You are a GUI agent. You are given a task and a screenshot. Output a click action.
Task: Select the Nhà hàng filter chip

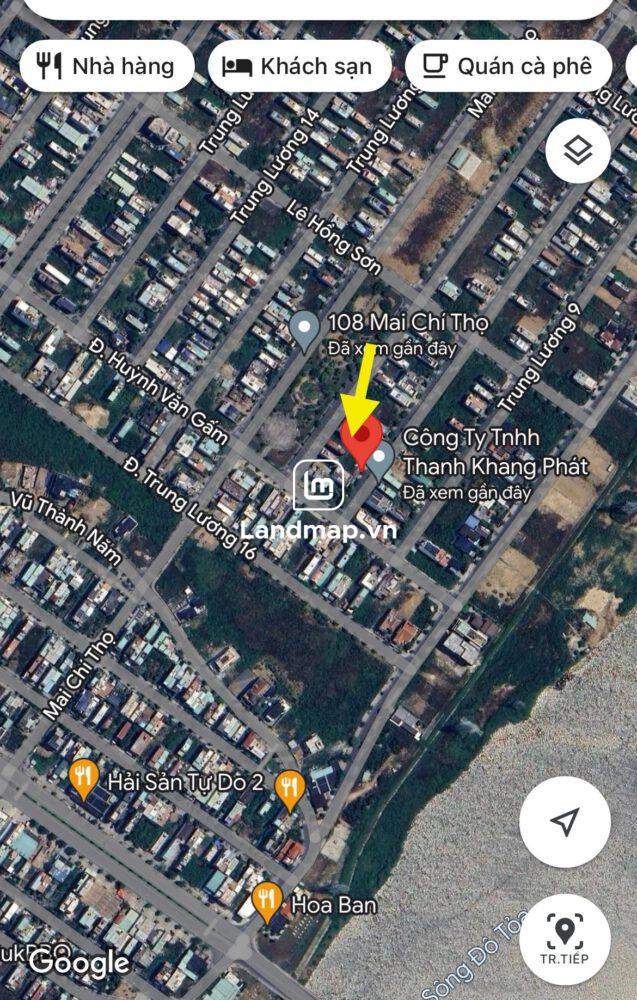pyautogui.click(x=105, y=67)
